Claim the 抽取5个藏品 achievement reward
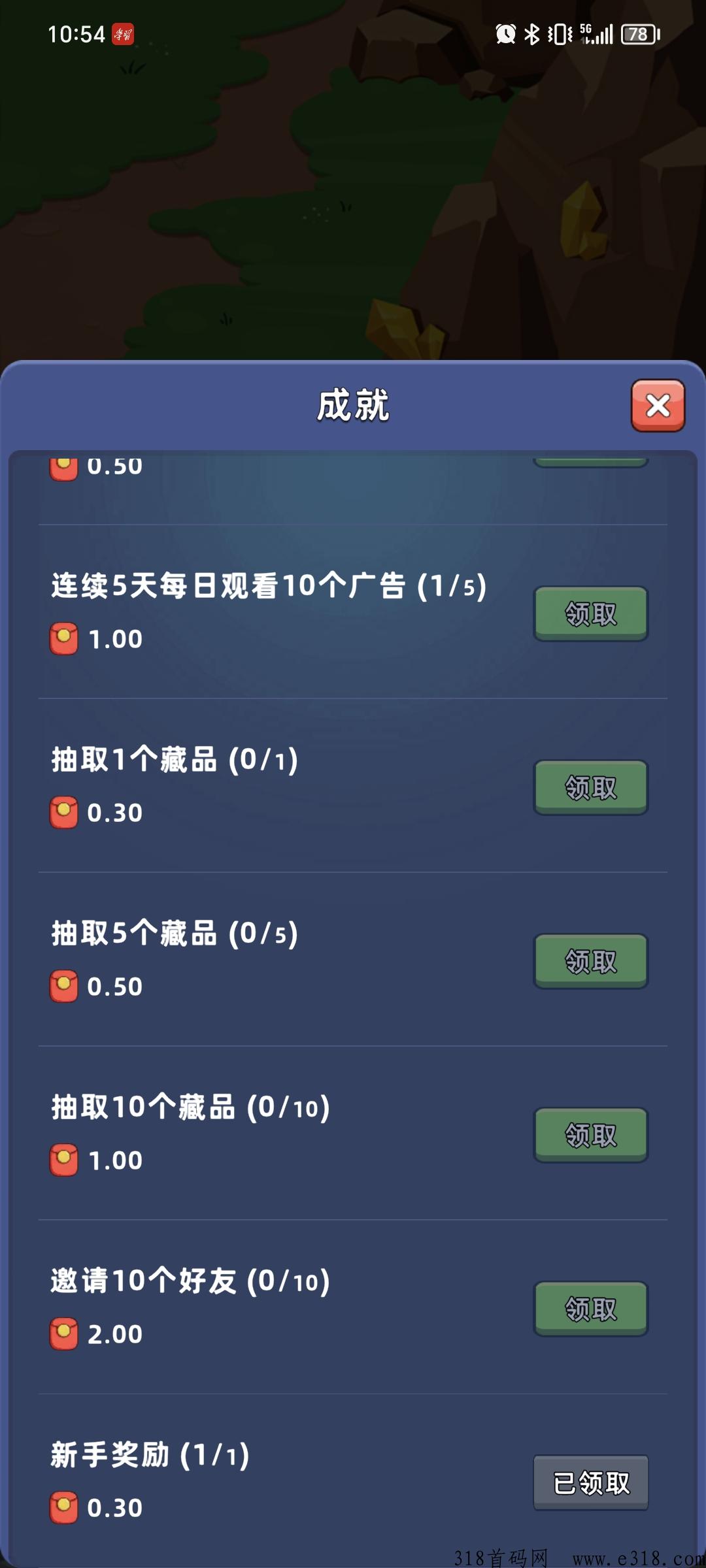706x1568 pixels. (590, 960)
